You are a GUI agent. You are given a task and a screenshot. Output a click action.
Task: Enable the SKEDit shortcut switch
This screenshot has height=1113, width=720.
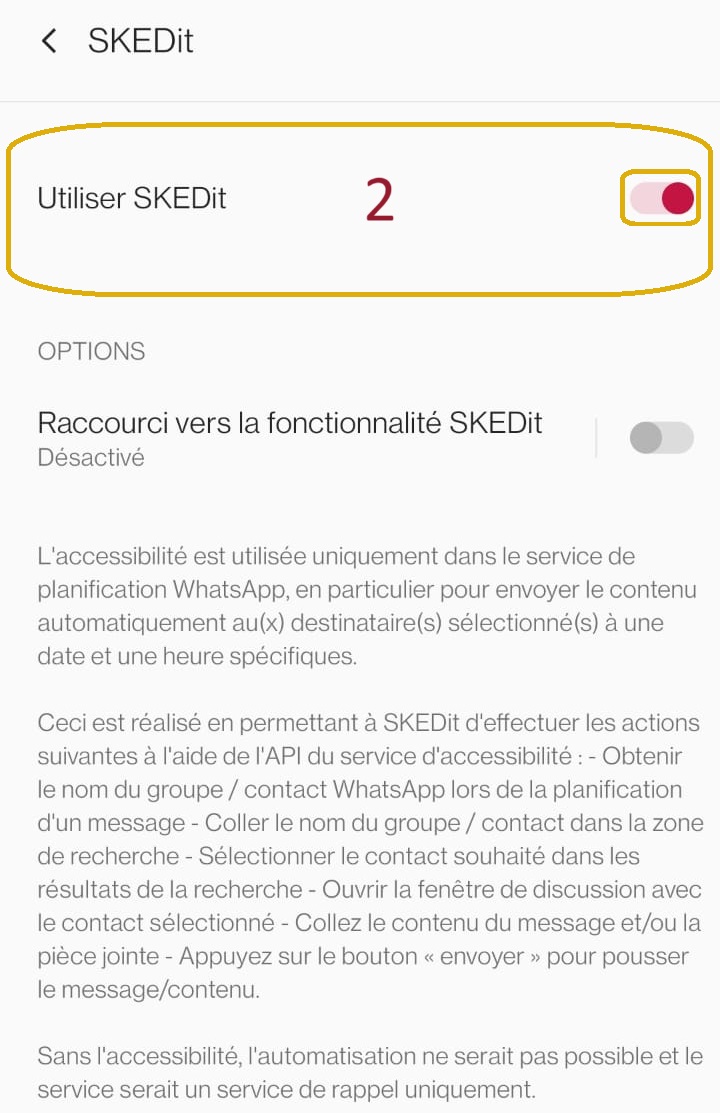click(661, 437)
